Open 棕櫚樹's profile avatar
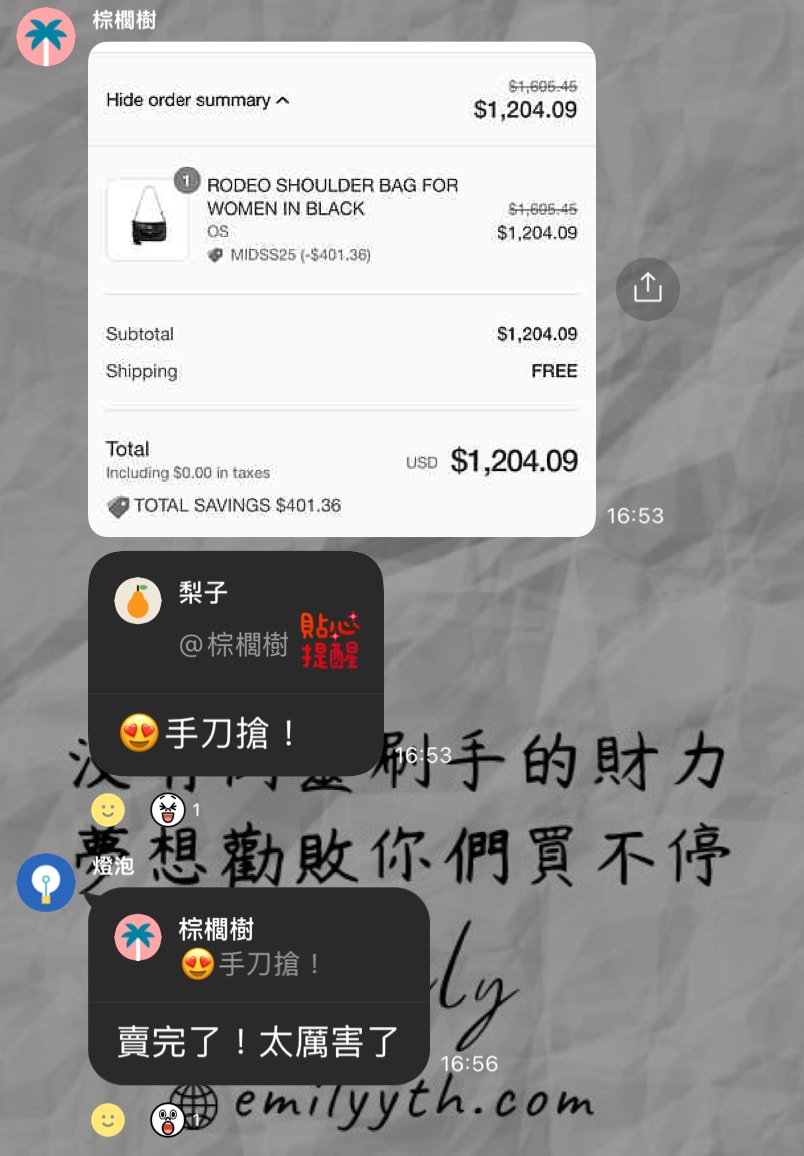Viewport: 804px width, 1156px height. pos(46,37)
